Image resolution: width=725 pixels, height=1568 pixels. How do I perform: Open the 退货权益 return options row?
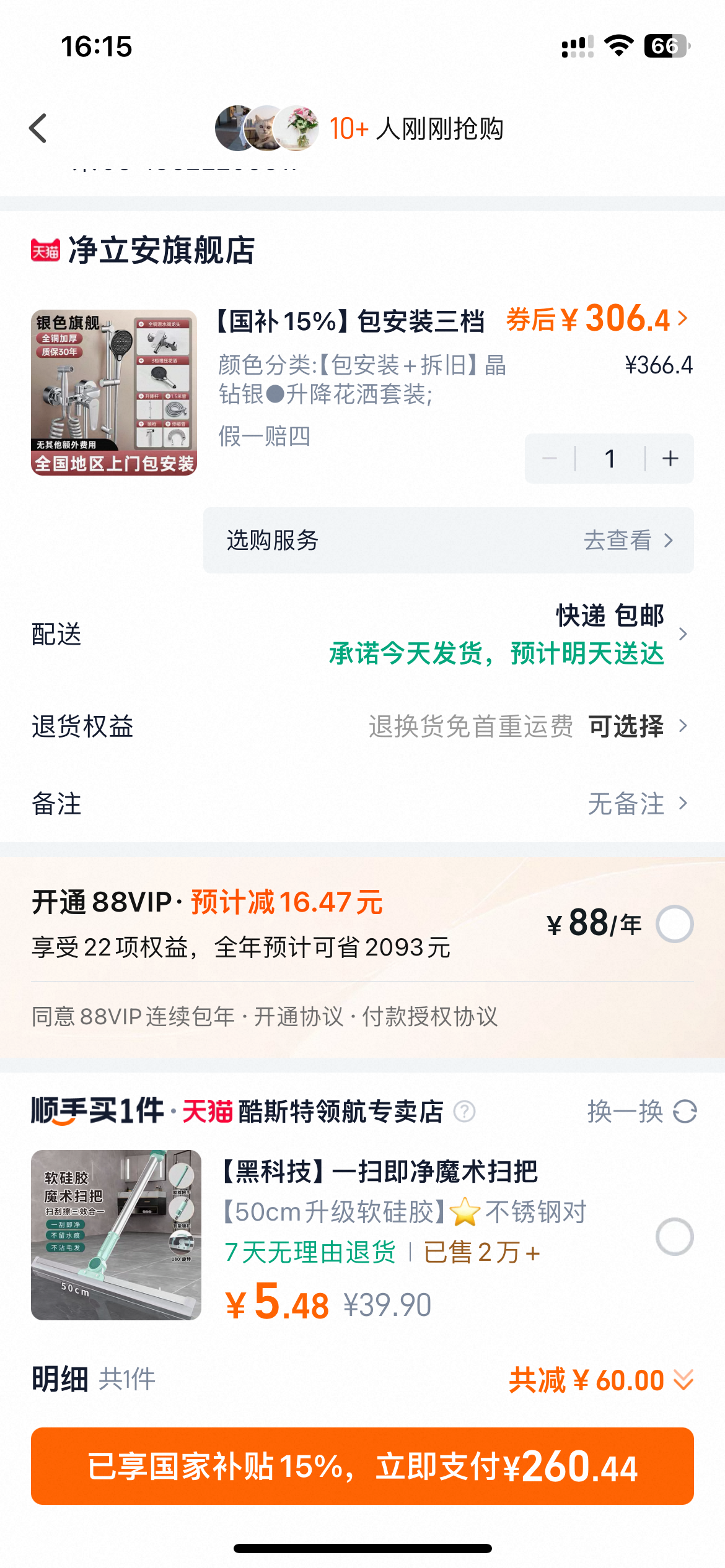362,726
